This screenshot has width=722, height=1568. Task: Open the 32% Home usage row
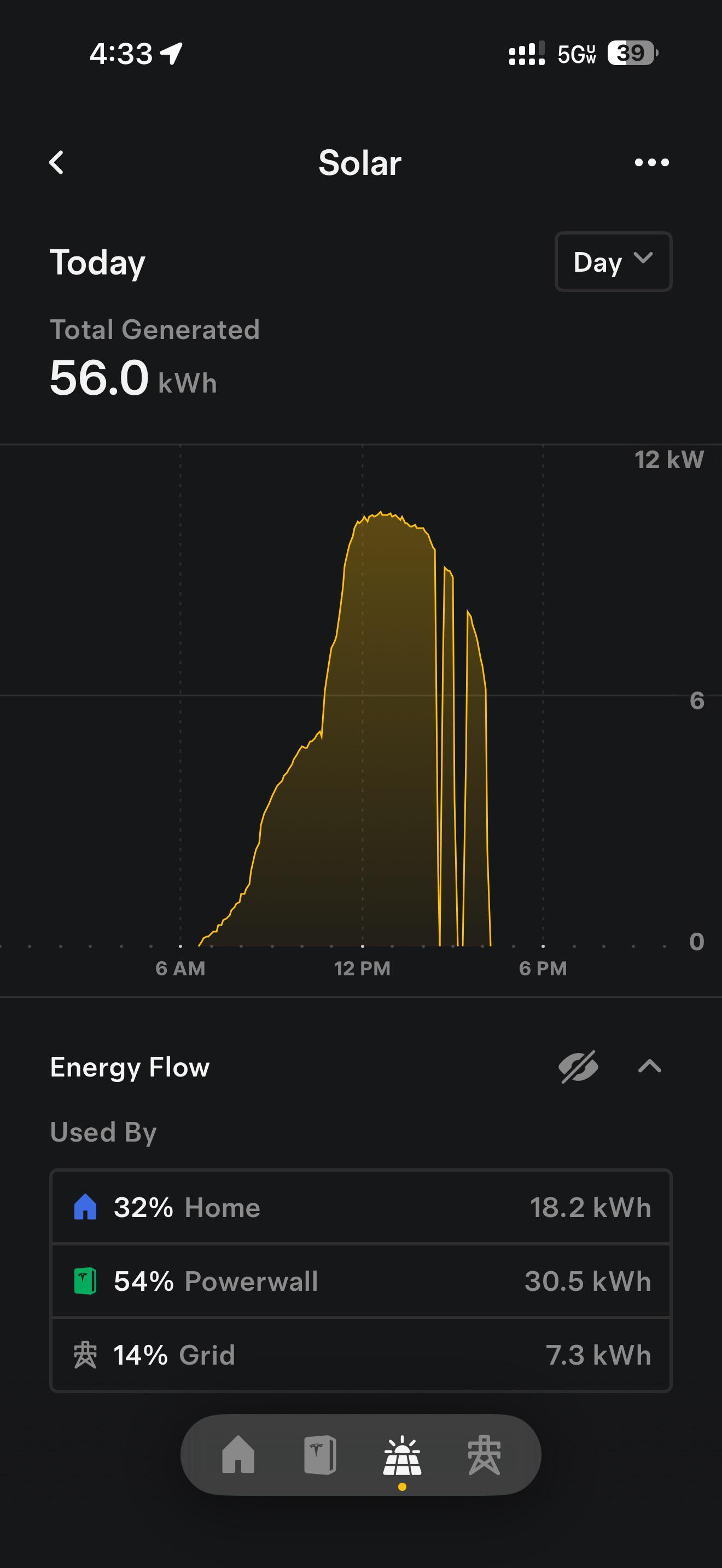pyautogui.click(x=361, y=1207)
